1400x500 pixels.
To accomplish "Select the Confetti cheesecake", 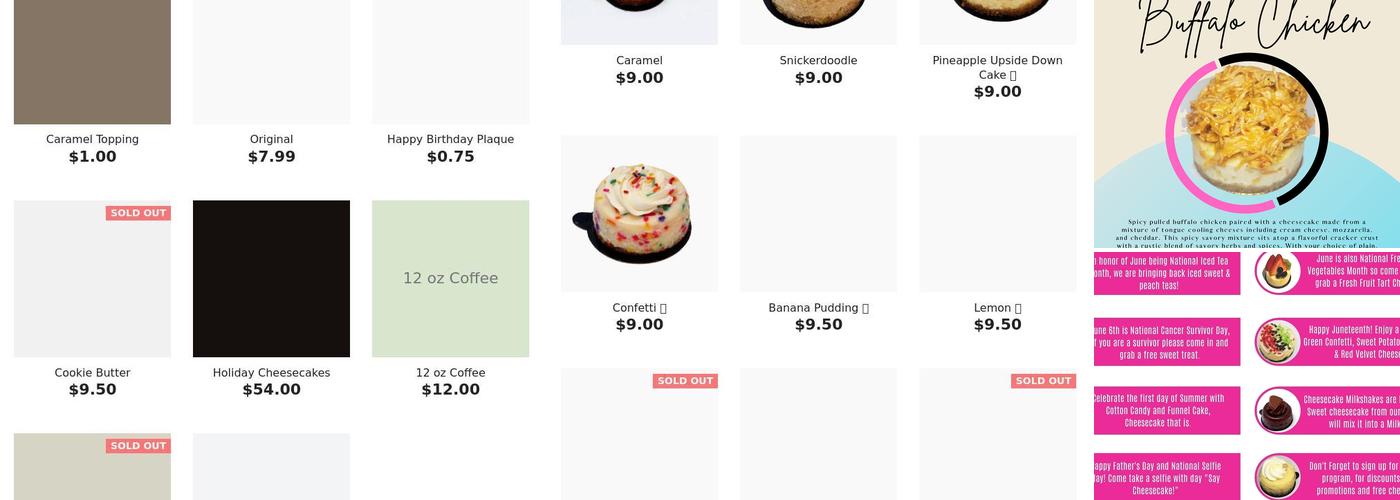I will [x=639, y=214].
